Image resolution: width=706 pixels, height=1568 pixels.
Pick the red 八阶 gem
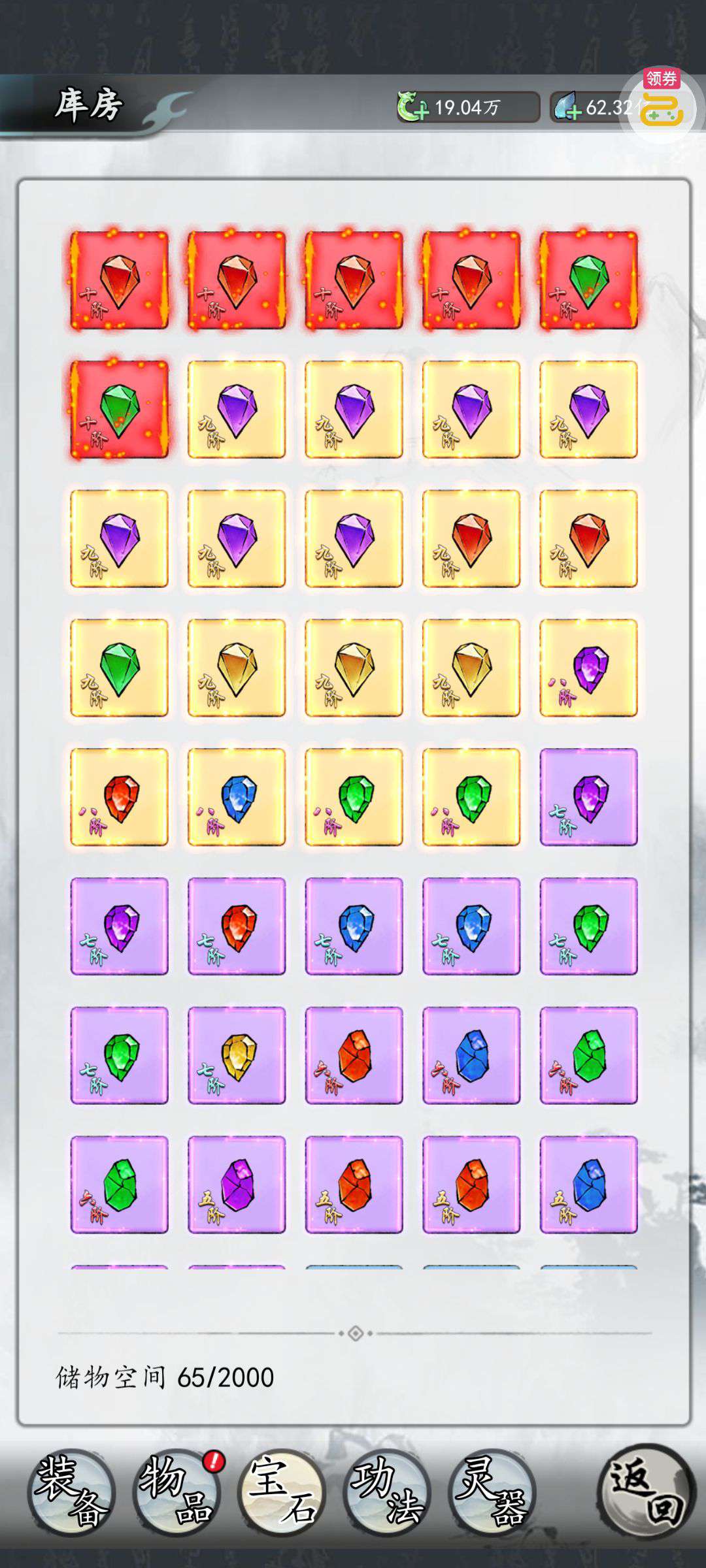tap(119, 797)
